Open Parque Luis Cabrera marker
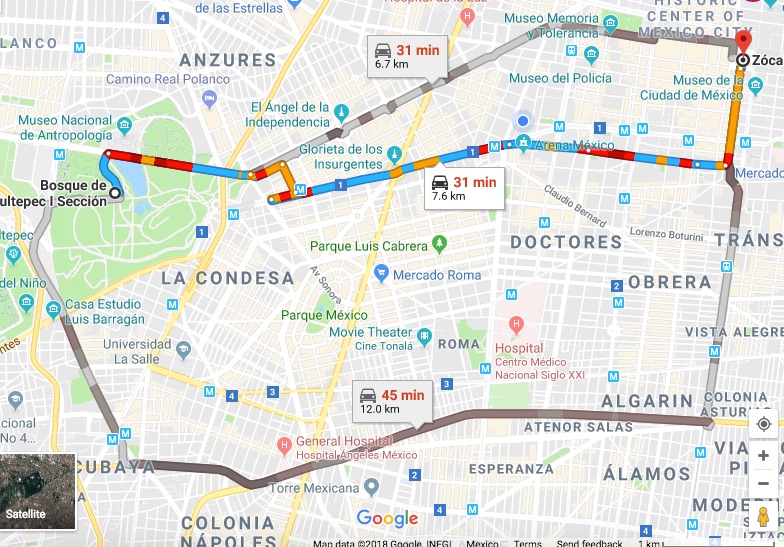Viewport: 784px width, 547px height. click(x=439, y=245)
